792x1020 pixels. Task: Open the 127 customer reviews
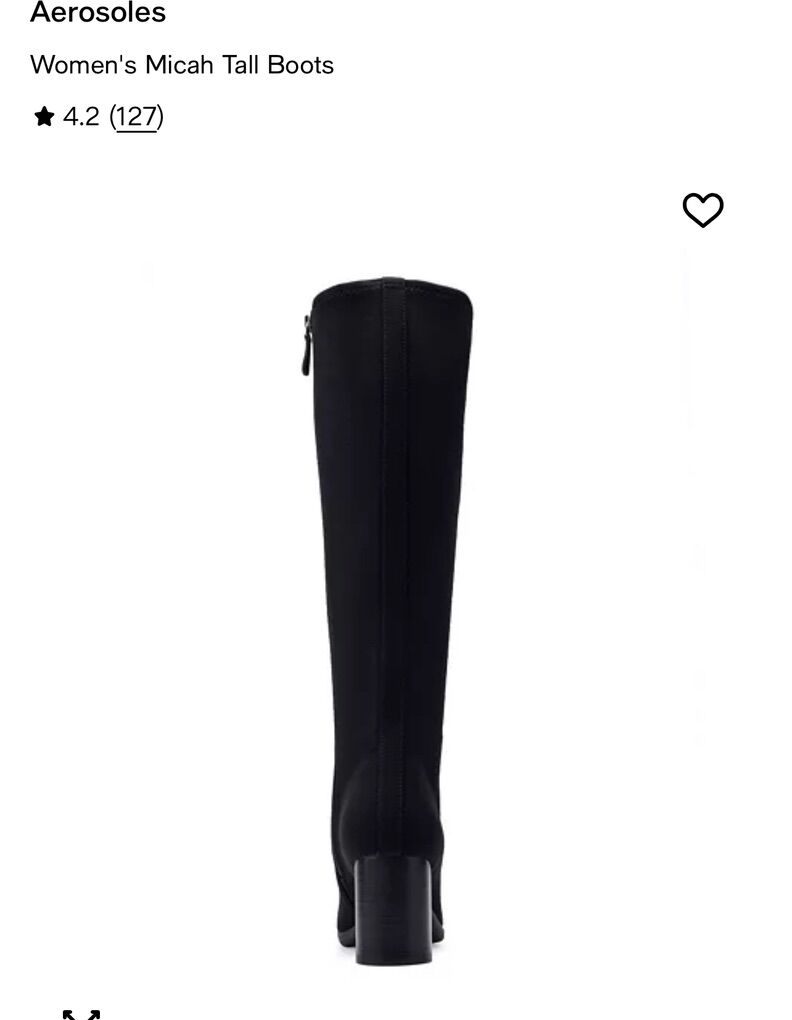tap(136, 117)
